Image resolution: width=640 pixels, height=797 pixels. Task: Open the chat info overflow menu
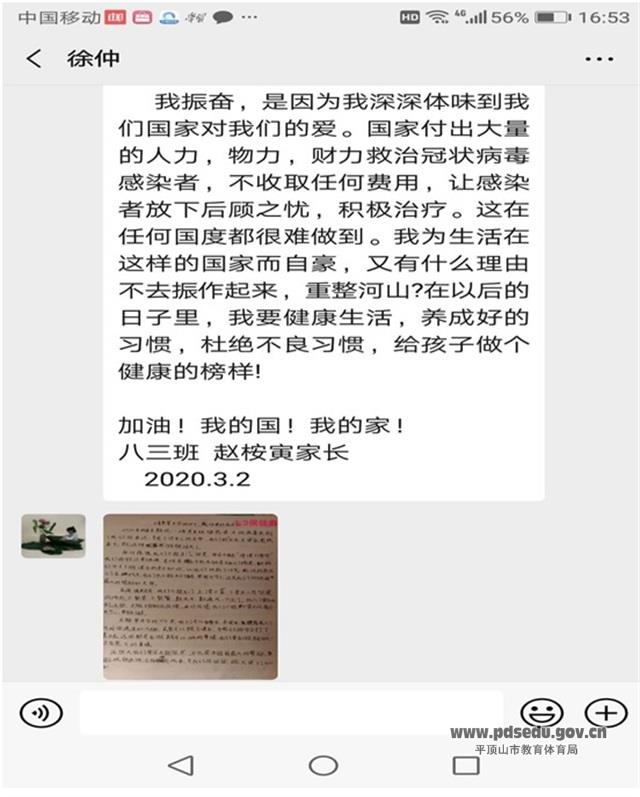(599, 59)
